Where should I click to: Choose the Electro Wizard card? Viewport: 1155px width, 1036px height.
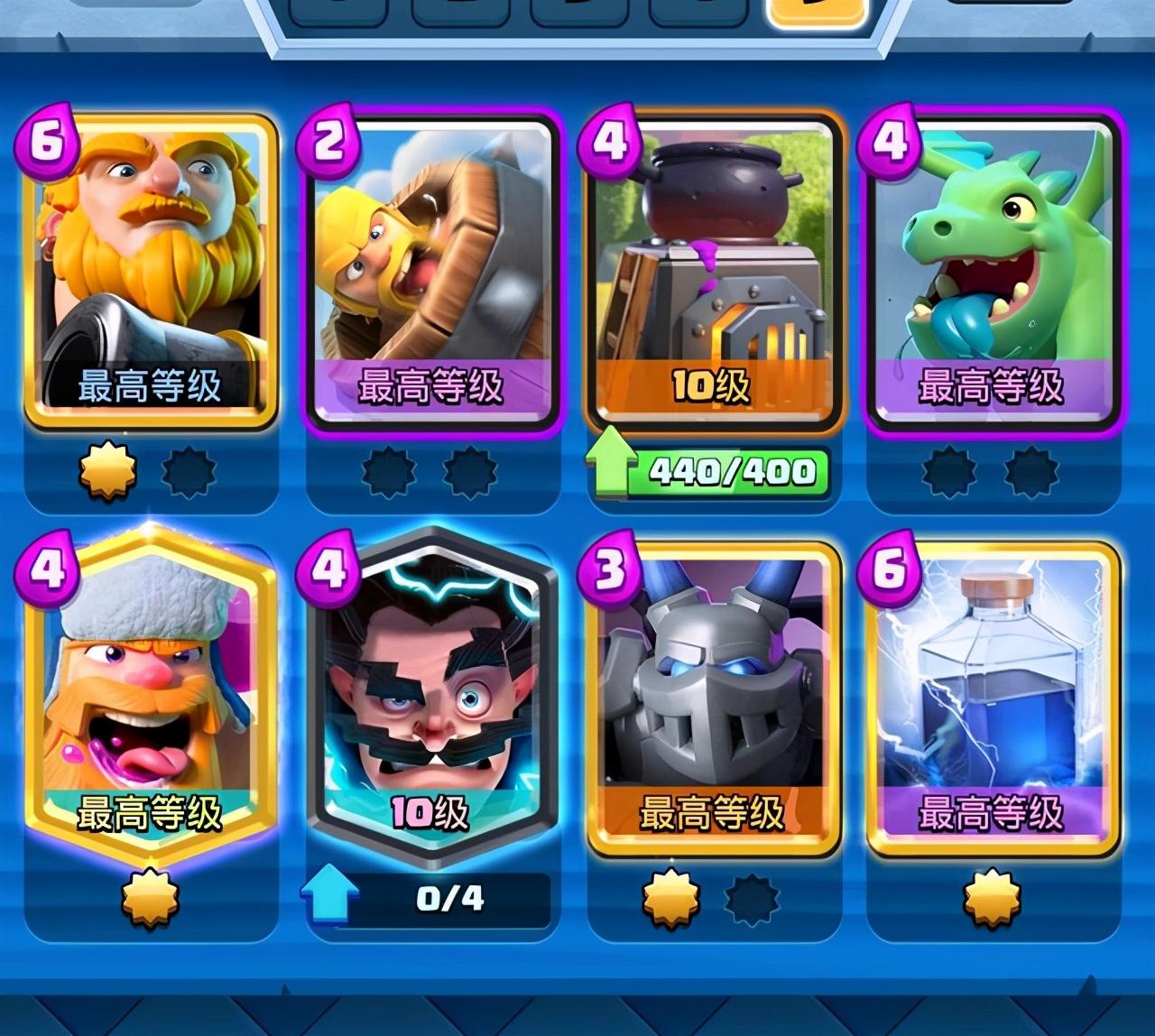(x=430, y=695)
